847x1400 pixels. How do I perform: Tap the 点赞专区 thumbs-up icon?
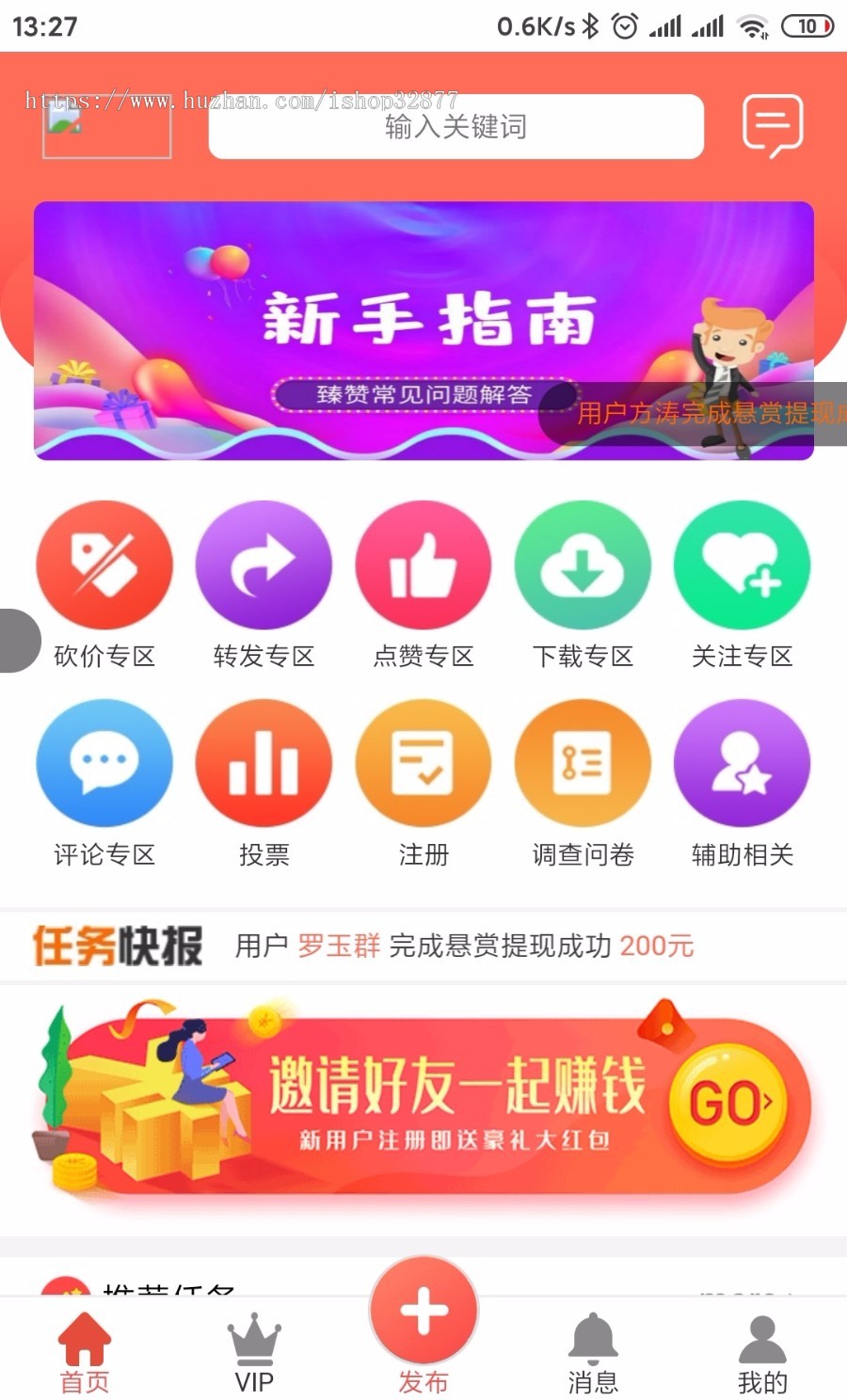pos(423,565)
